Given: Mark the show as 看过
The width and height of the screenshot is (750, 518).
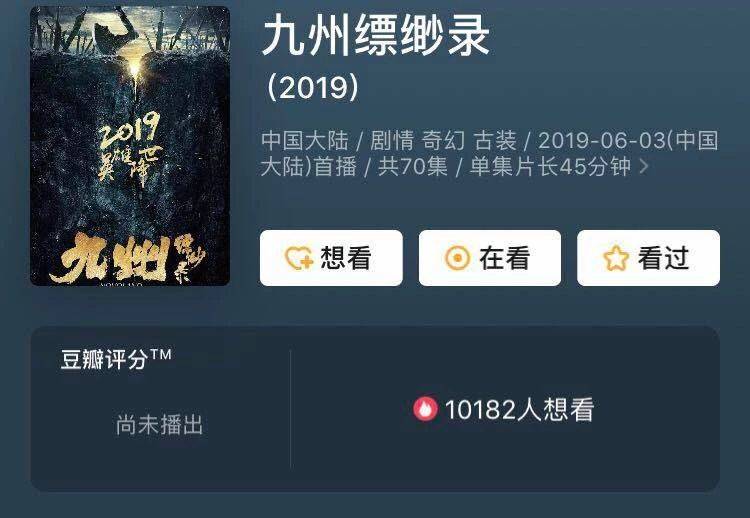Looking at the screenshot, I should coord(648,258).
